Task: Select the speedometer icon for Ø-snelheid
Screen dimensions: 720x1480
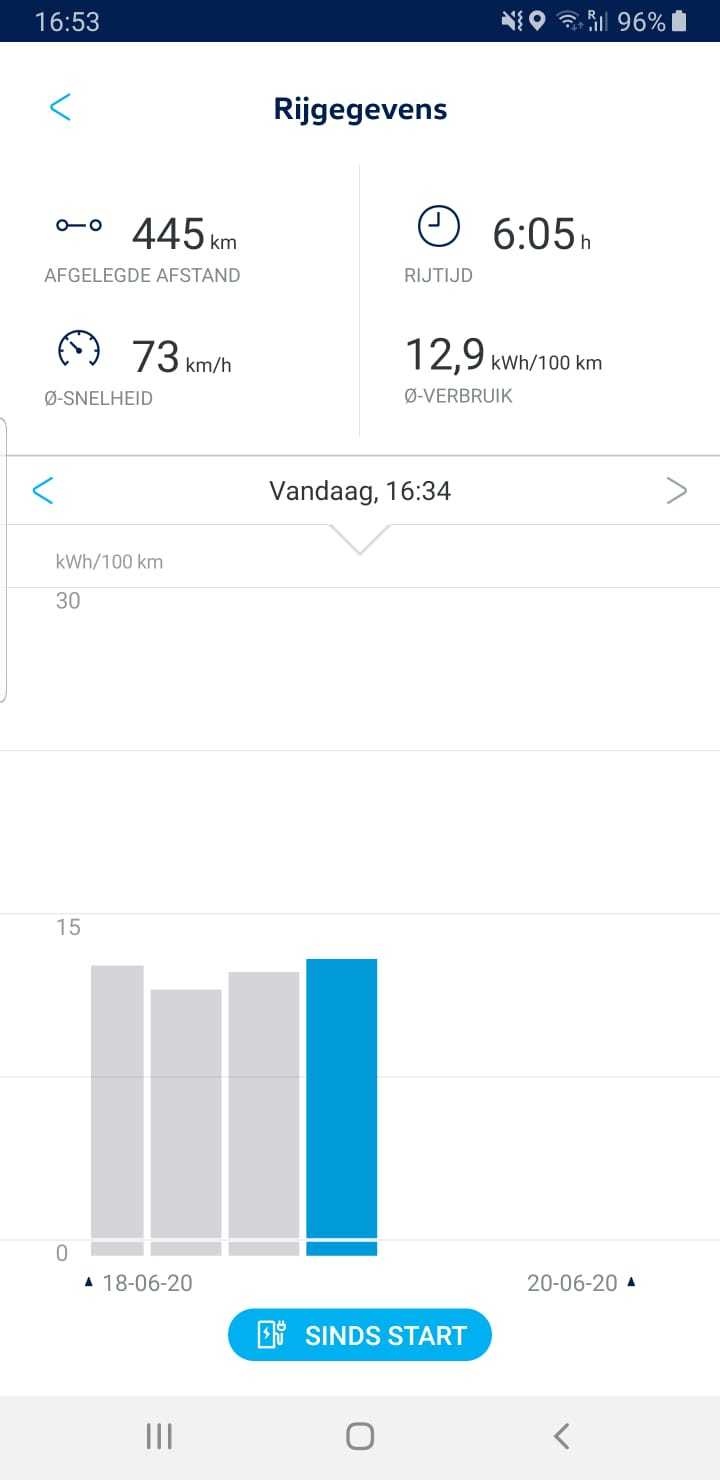Action: point(78,351)
